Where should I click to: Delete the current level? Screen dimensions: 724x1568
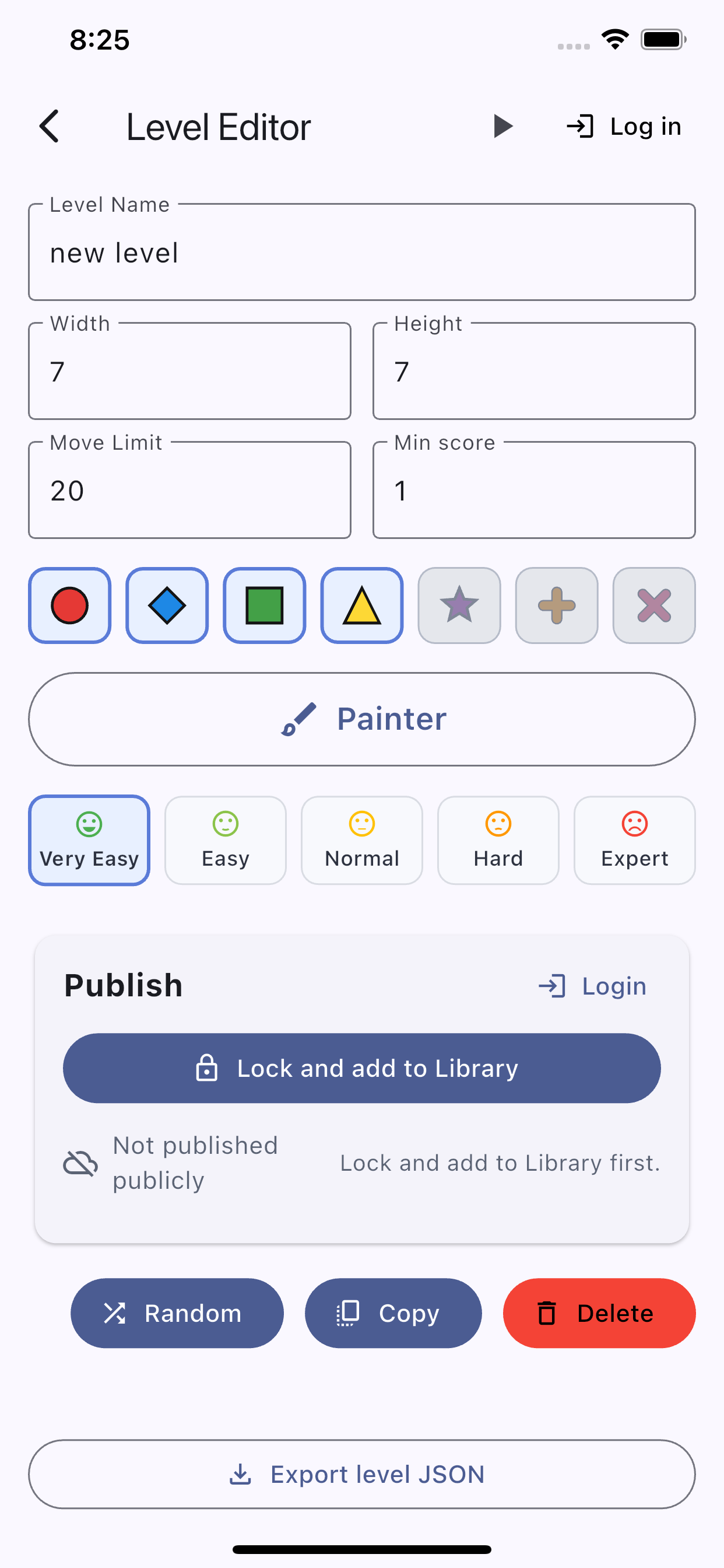599,1313
